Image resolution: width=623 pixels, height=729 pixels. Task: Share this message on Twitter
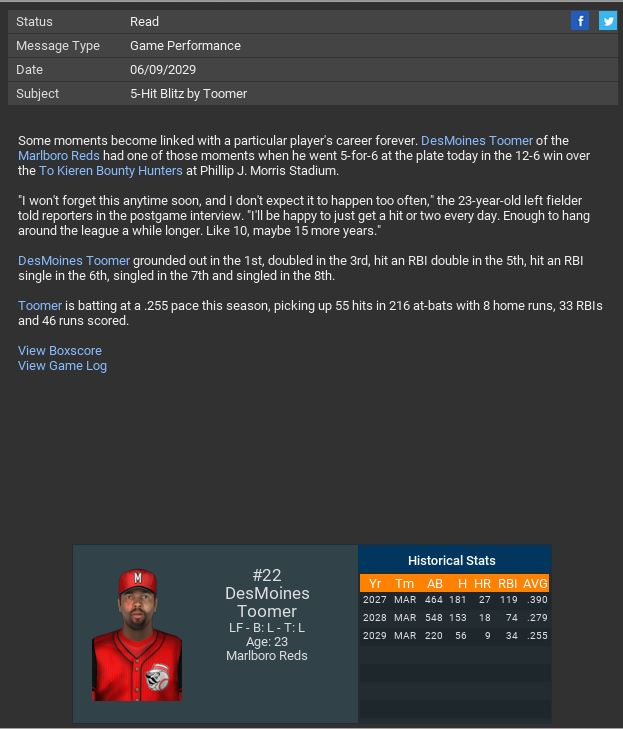(x=607, y=21)
